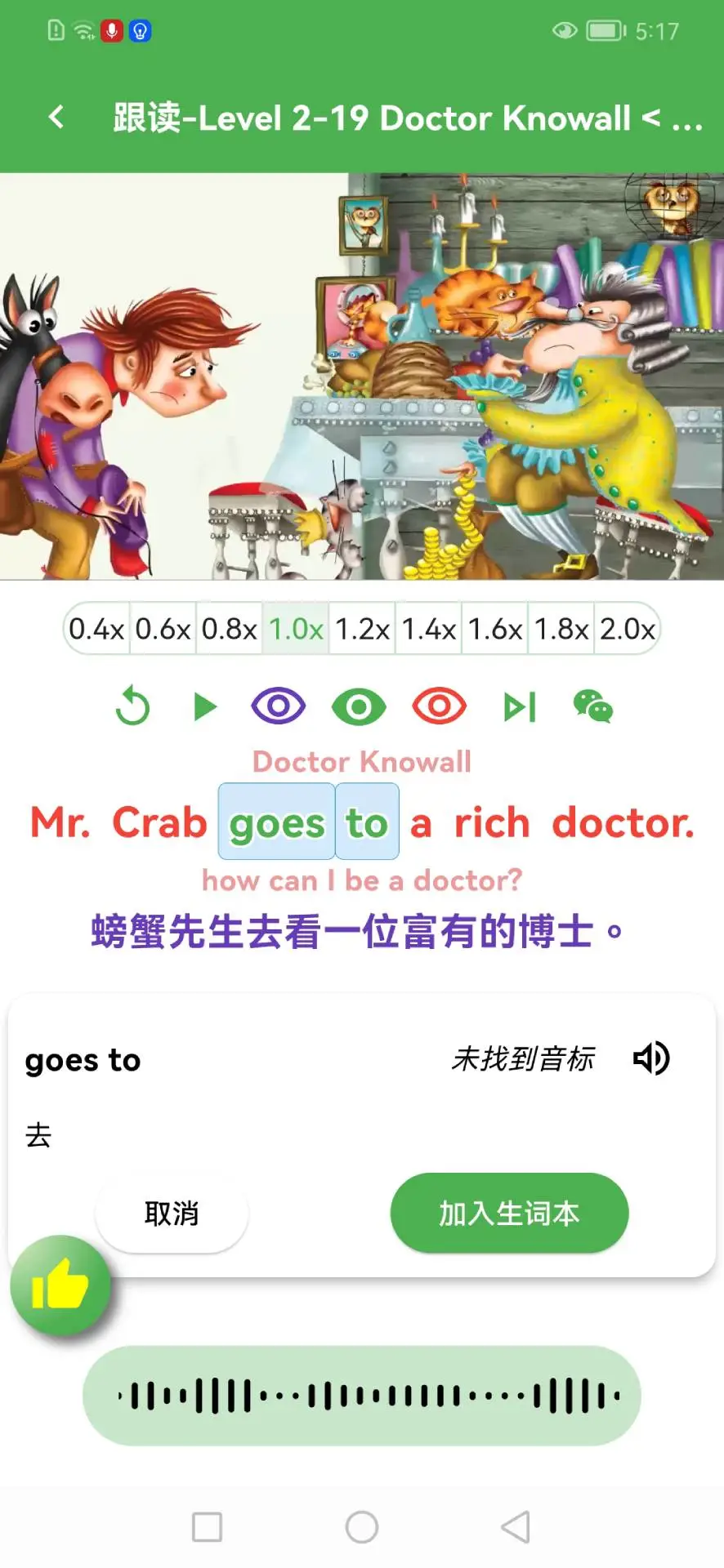The width and height of the screenshot is (724, 1568).
Task: Click the thumbs-up recording score icon
Action: 62,1283
